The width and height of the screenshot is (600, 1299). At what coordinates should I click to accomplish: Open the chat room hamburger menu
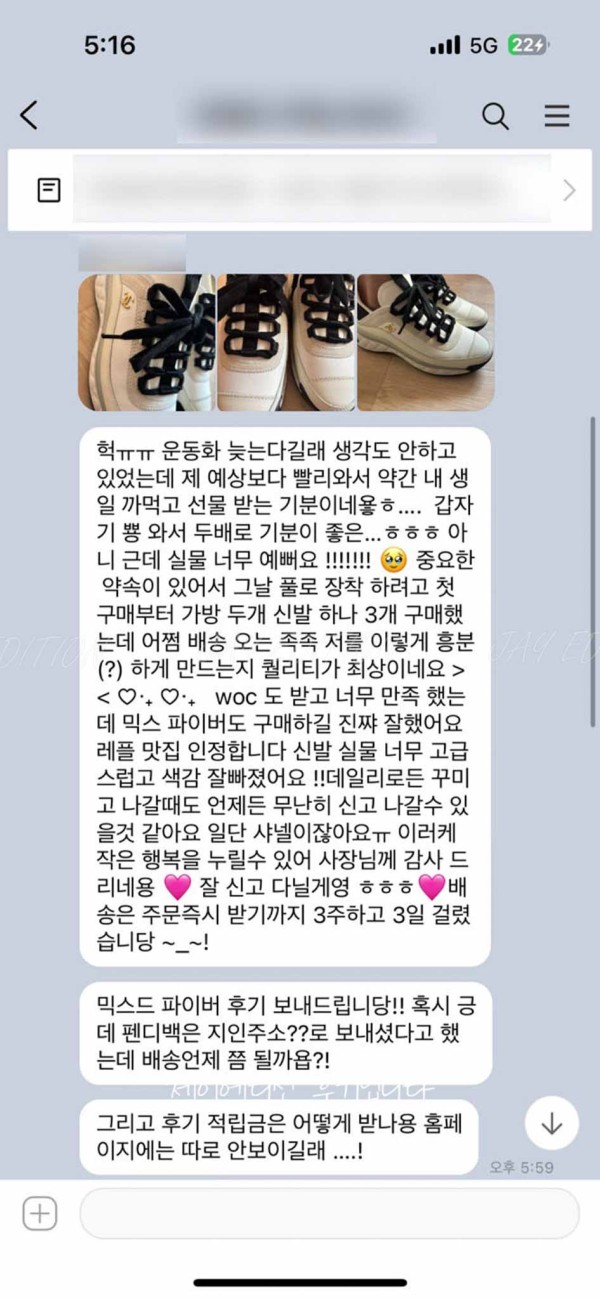click(x=557, y=116)
